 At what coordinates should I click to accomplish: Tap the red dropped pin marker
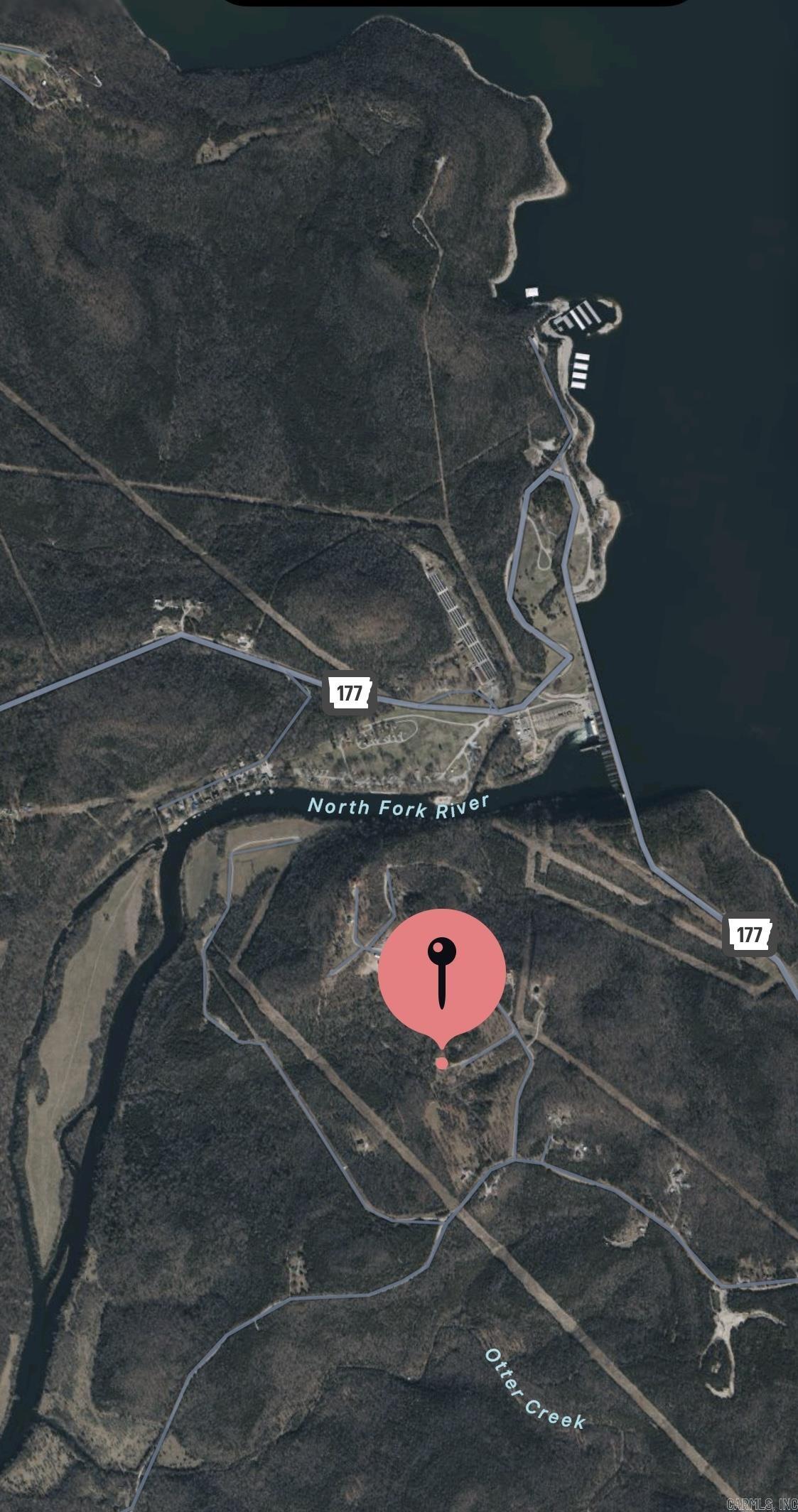441,973
